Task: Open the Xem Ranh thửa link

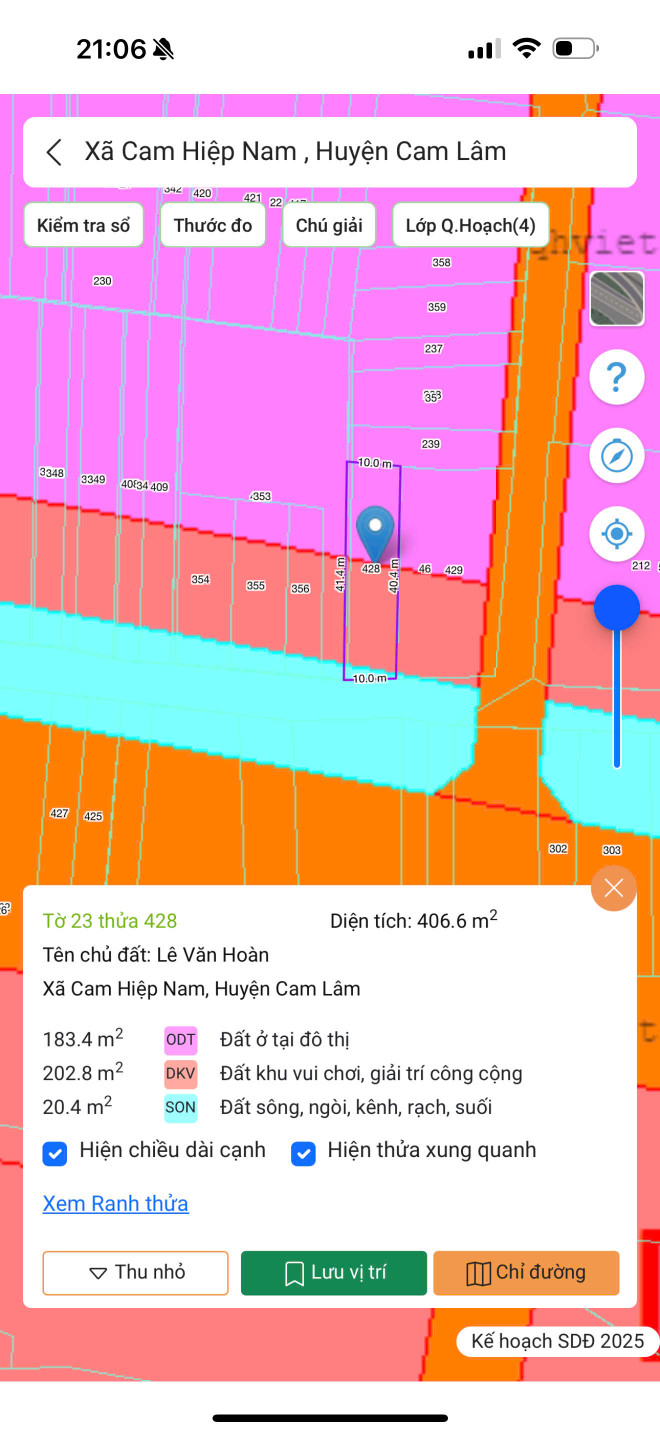Action: pyautogui.click(x=115, y=1203)
